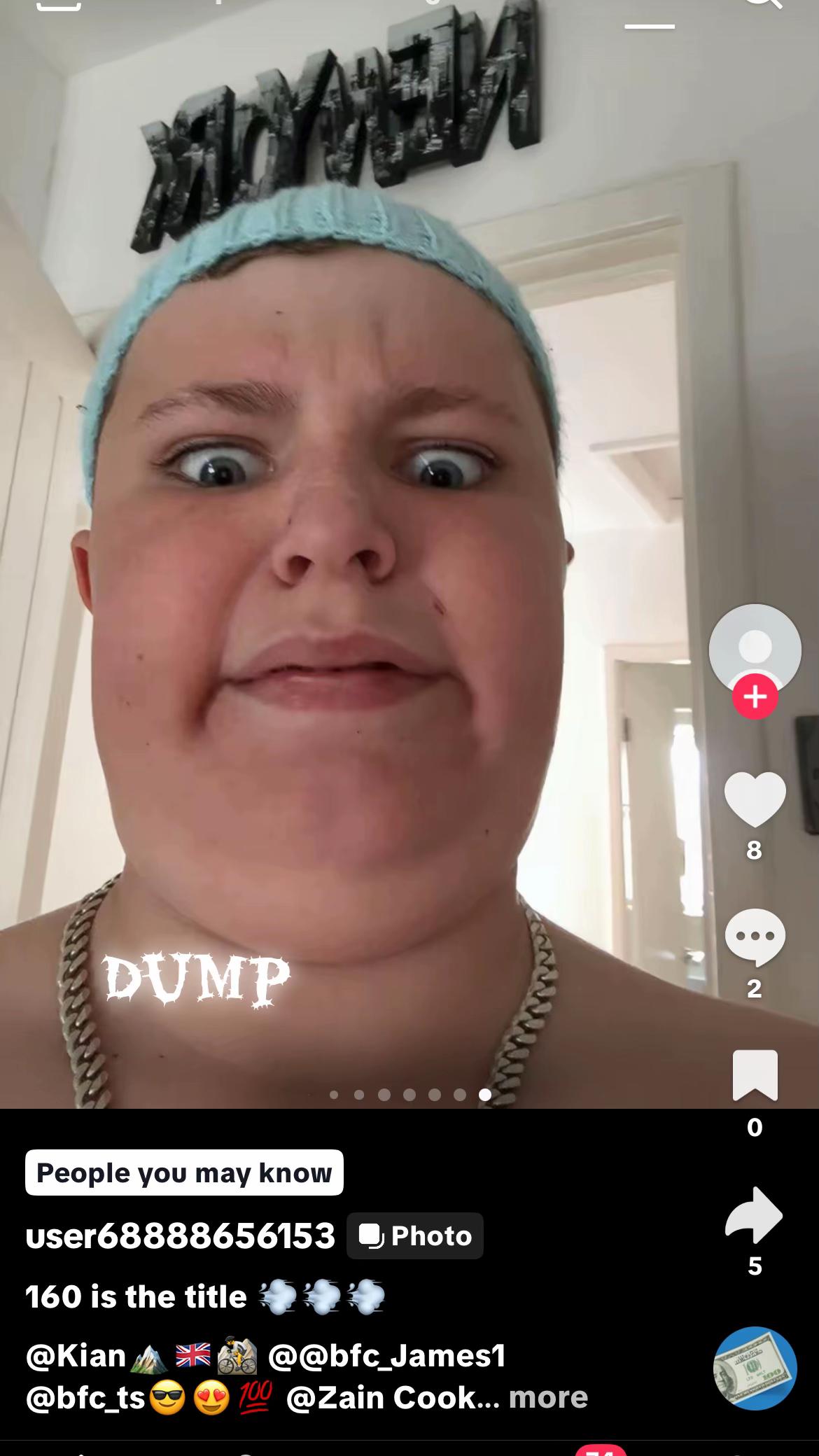This screenshot has width=819, height=1456.
Task: Open the @bfc_ts mention
Action: coord(85,1397)
